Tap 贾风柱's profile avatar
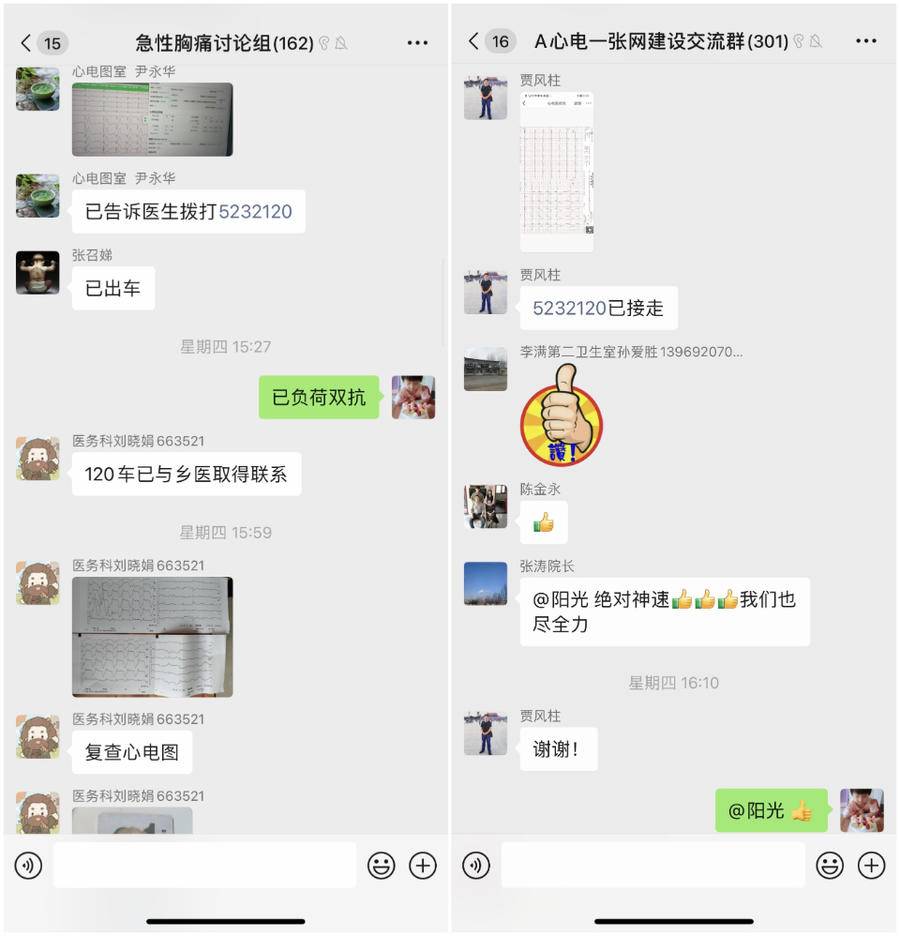The height and width of the screenshot is (936, 900). pos(486,95)
